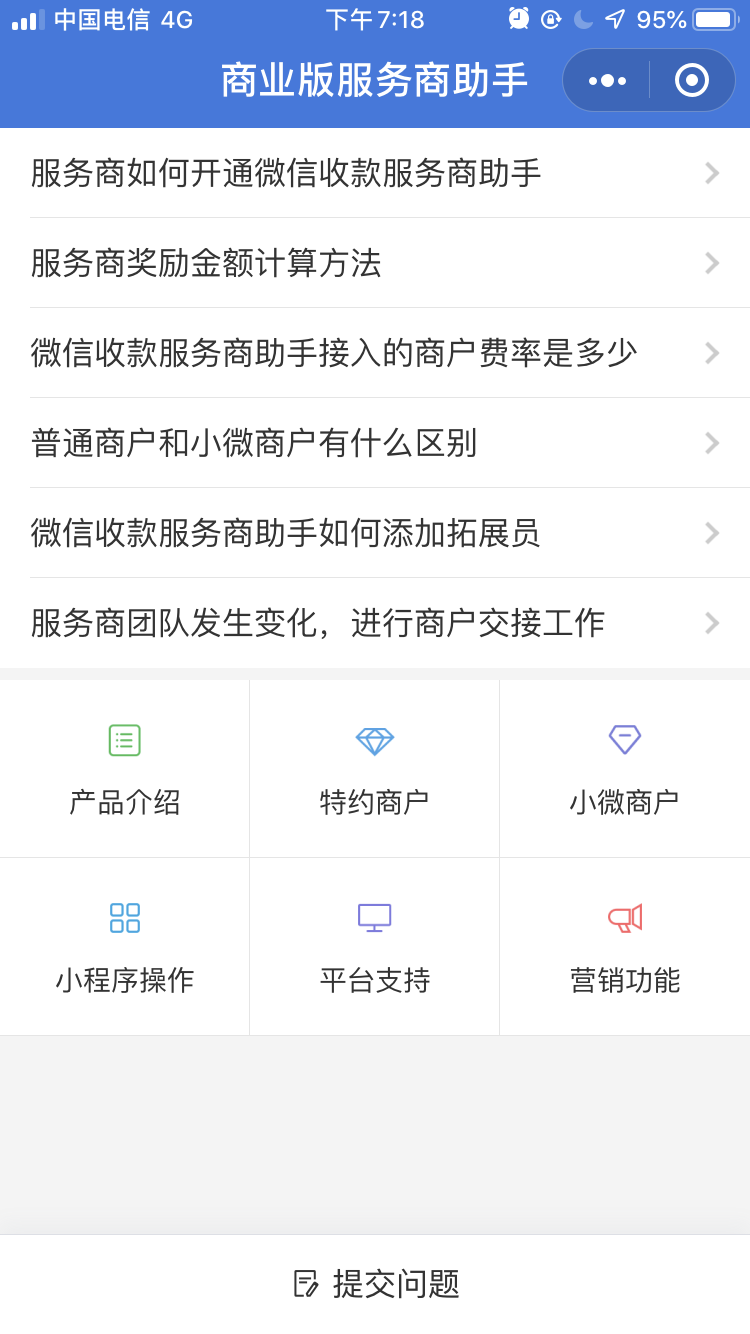
Task: Open the 小微商户 category
Action: pos(625,768)
